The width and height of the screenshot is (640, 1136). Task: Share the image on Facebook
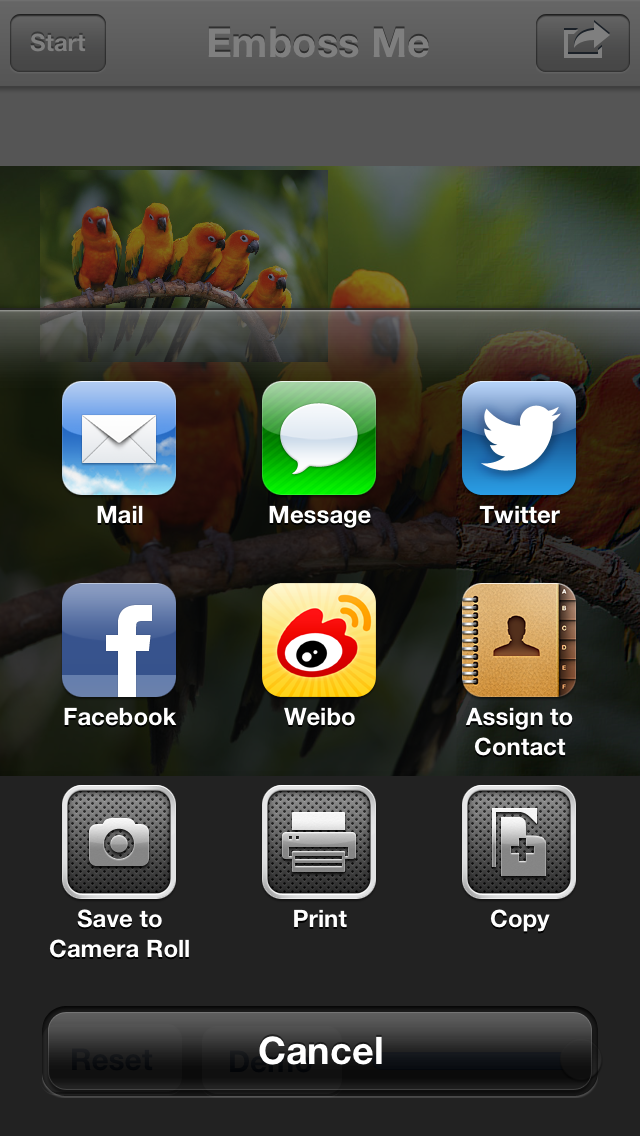[119, 640]
